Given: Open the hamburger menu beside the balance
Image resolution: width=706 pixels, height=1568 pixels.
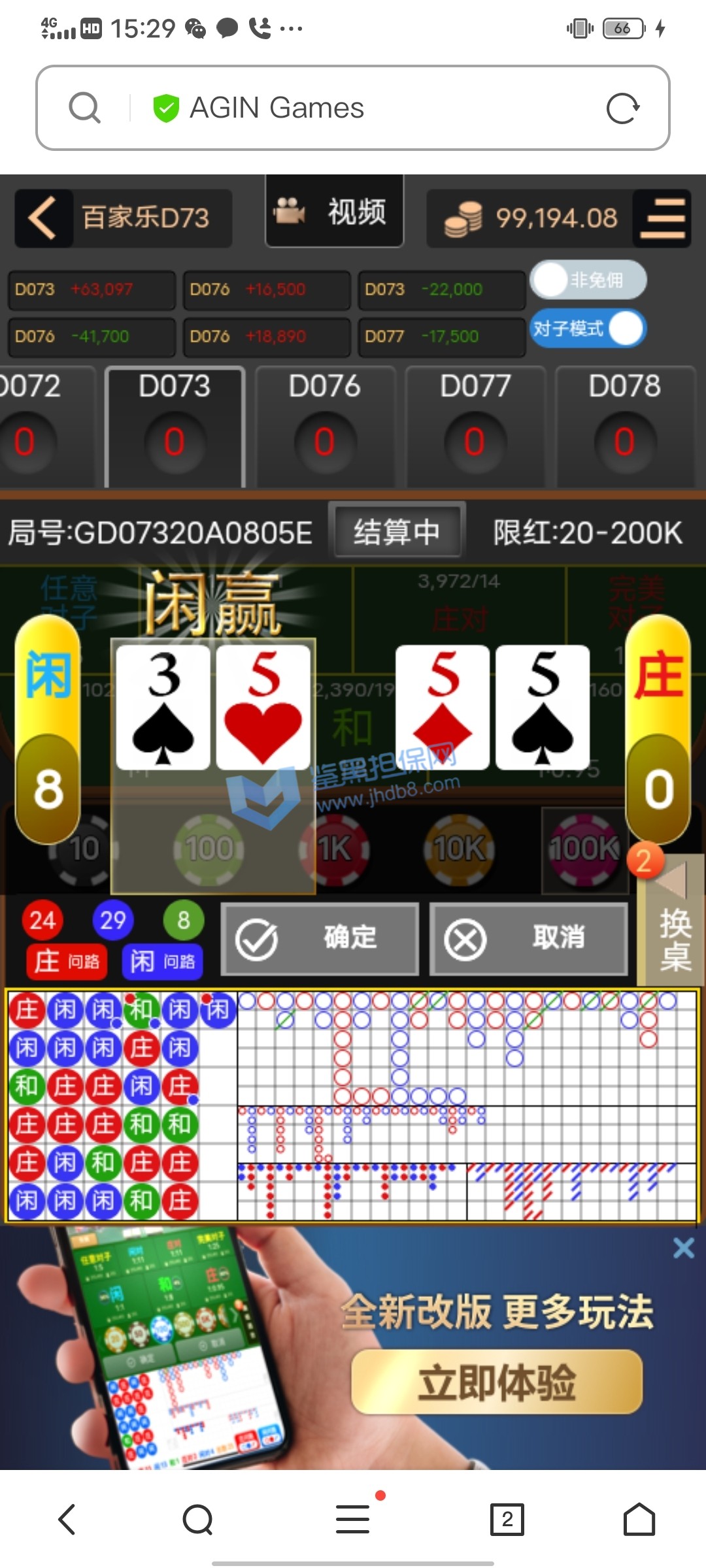Looking at the screenshot, I should pyautogui.click(x=662, y=218).
